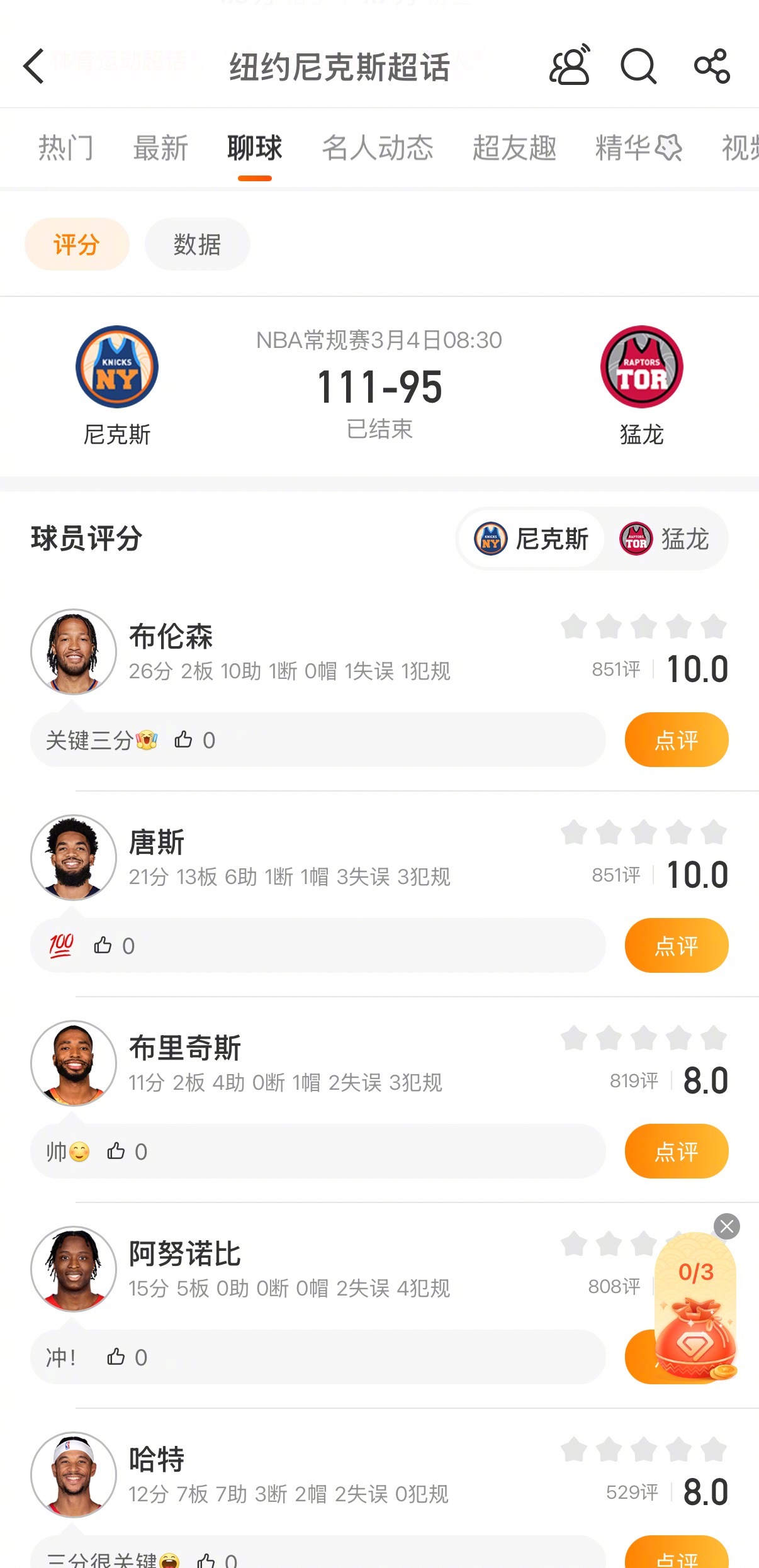Open the community members icon next to search

tap(569, 67)
